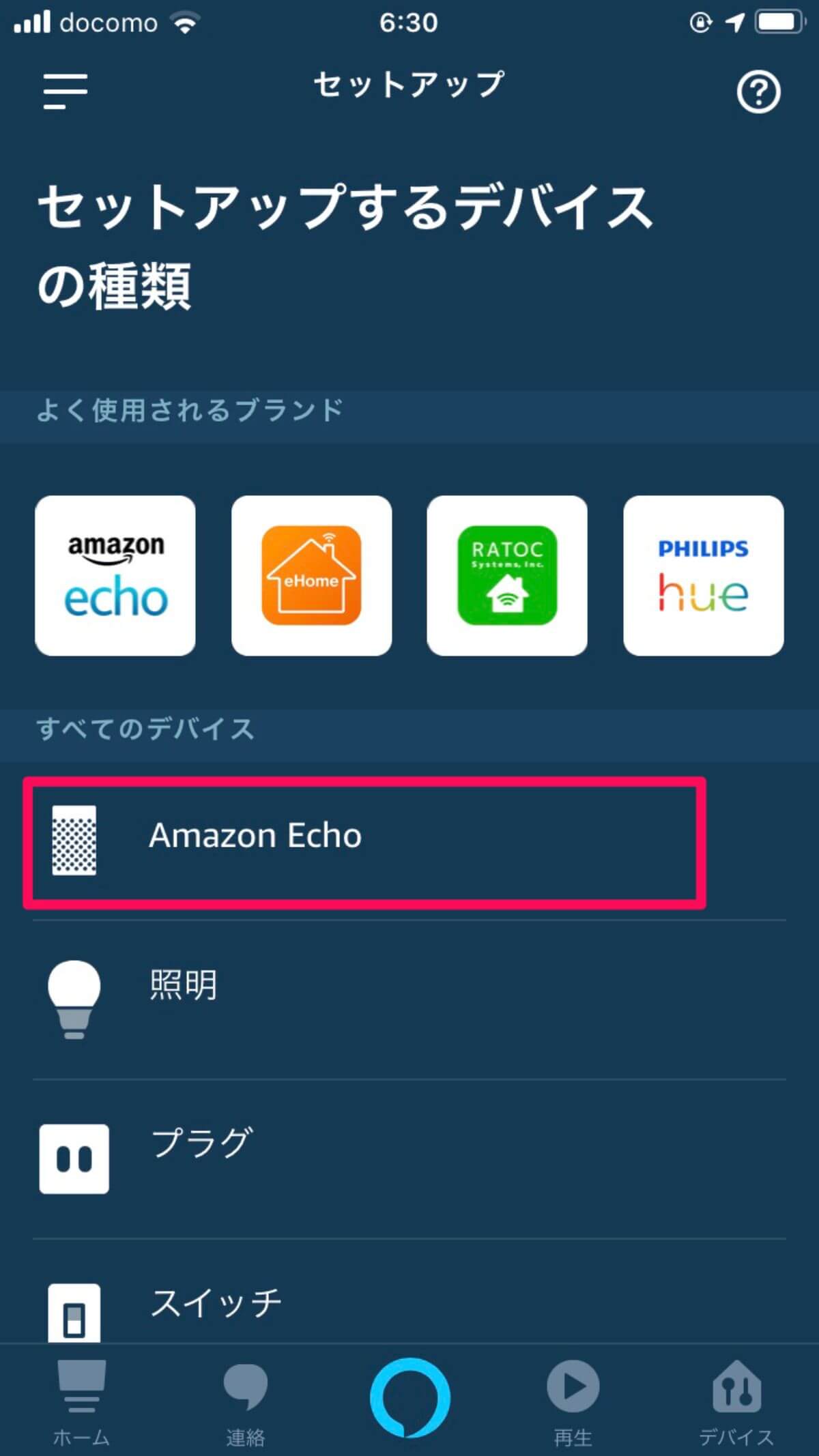
Task: Choose the Philips Hue brand tile
Action: (x=703, y=576)
